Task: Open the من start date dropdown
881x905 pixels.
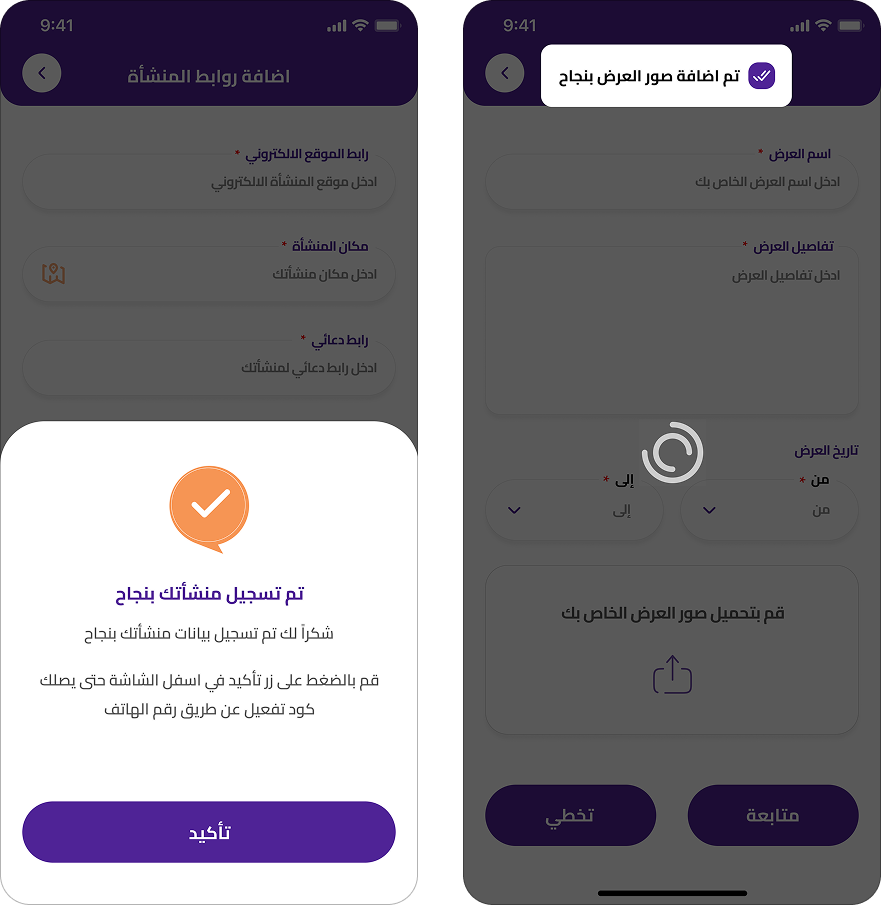Action: [769, 510]
